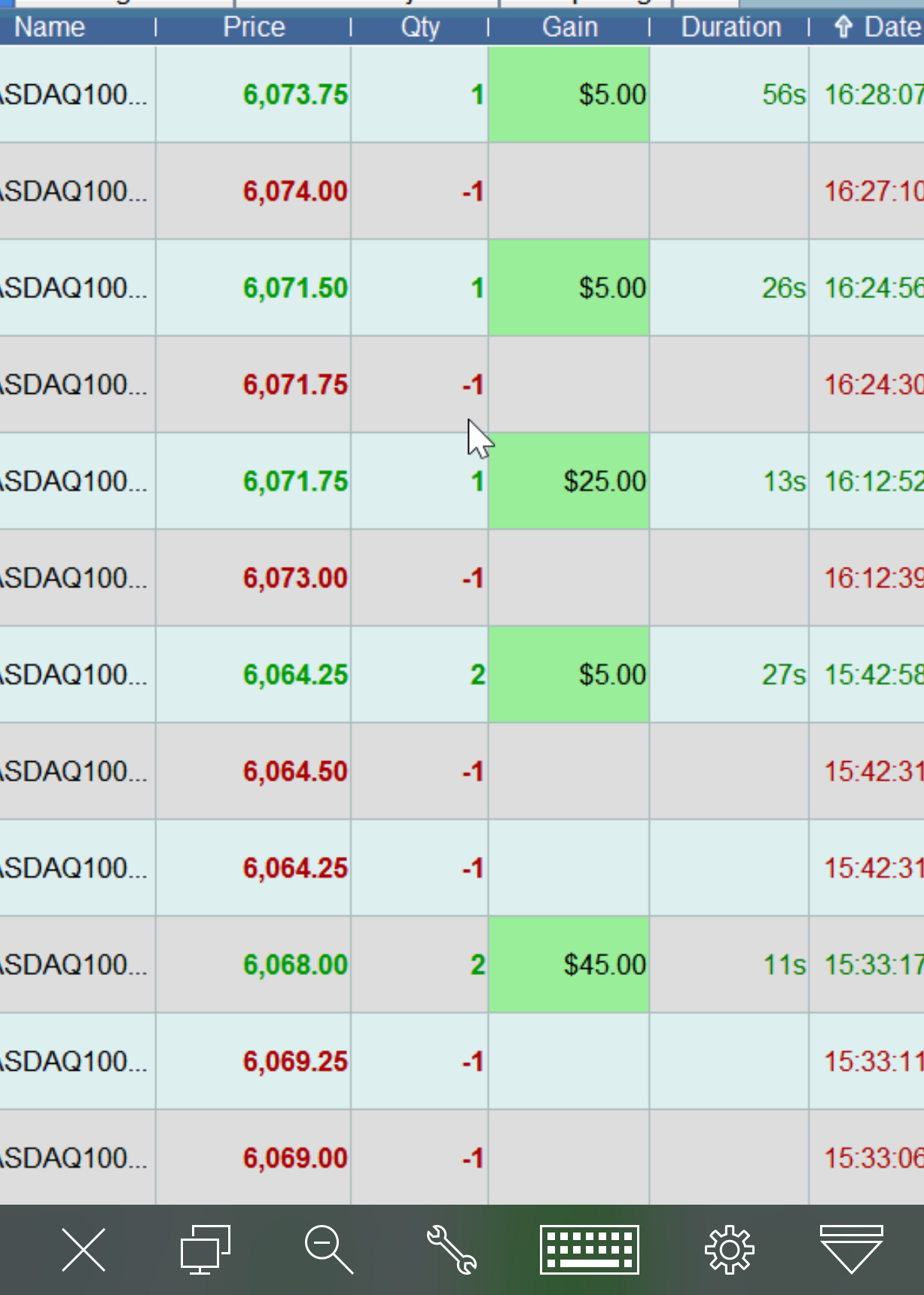Tap the zoom out magnifier icon
This screenshot has height=1295, width=924.
click(x=328, y=1250)
